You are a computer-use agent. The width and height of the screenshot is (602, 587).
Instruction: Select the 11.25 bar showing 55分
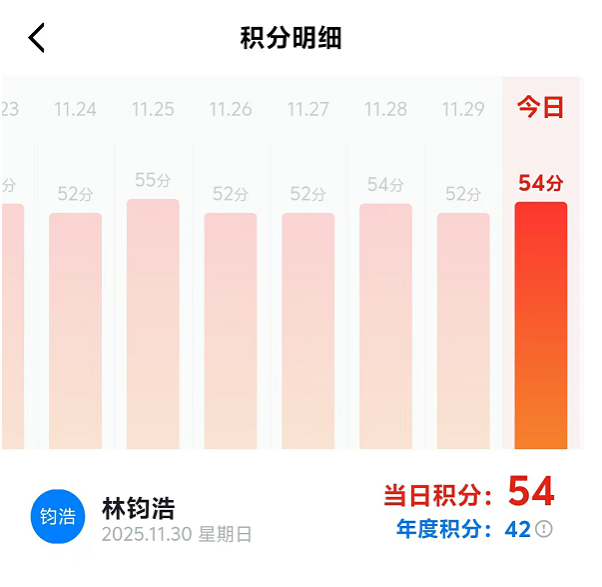153,325
